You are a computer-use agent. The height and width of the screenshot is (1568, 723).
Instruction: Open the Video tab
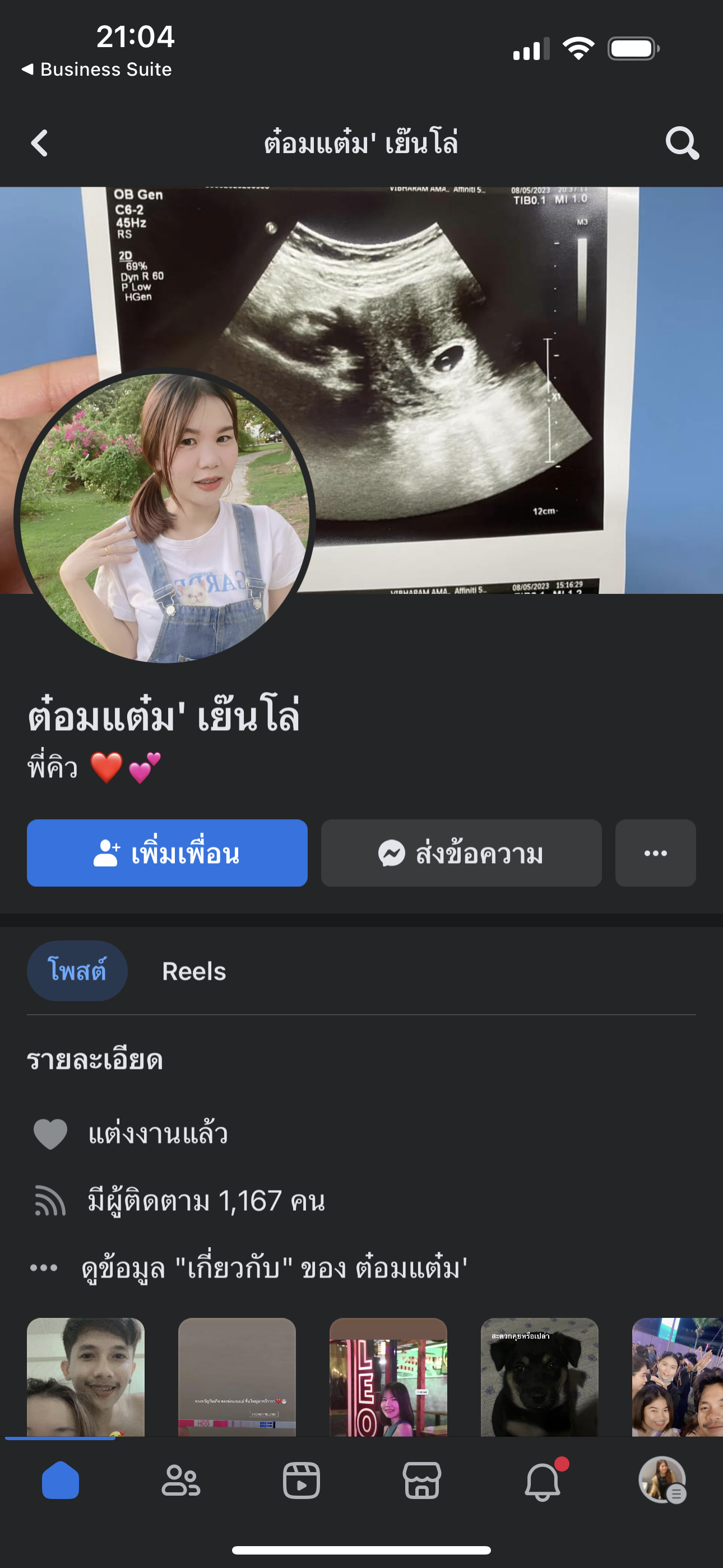(302, 1481)
